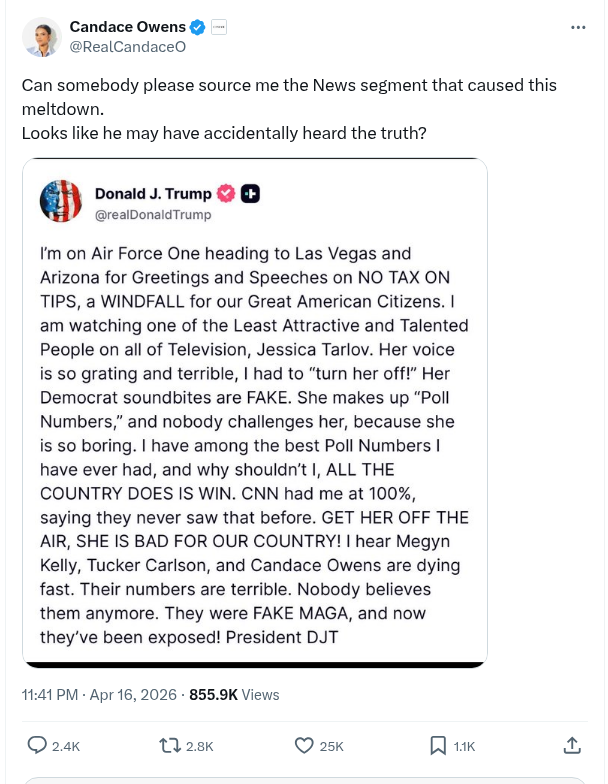The height and width of the screenshot is (784, 608).
Task: Open the post's overflow menu
Action: (578, 27)
